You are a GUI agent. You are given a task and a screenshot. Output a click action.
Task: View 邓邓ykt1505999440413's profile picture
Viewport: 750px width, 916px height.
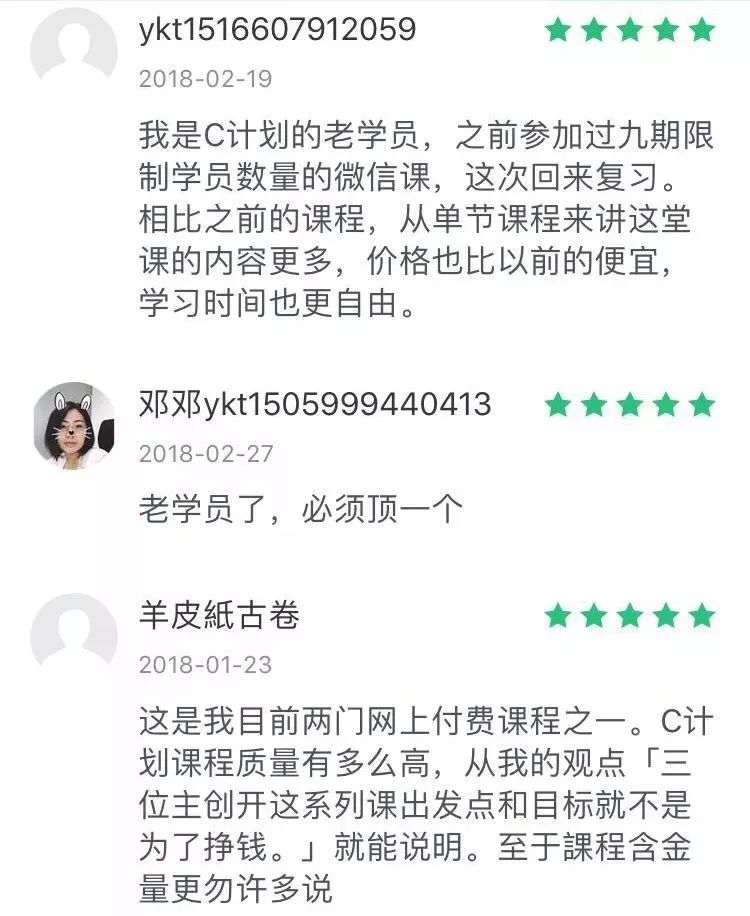[73, 424]
